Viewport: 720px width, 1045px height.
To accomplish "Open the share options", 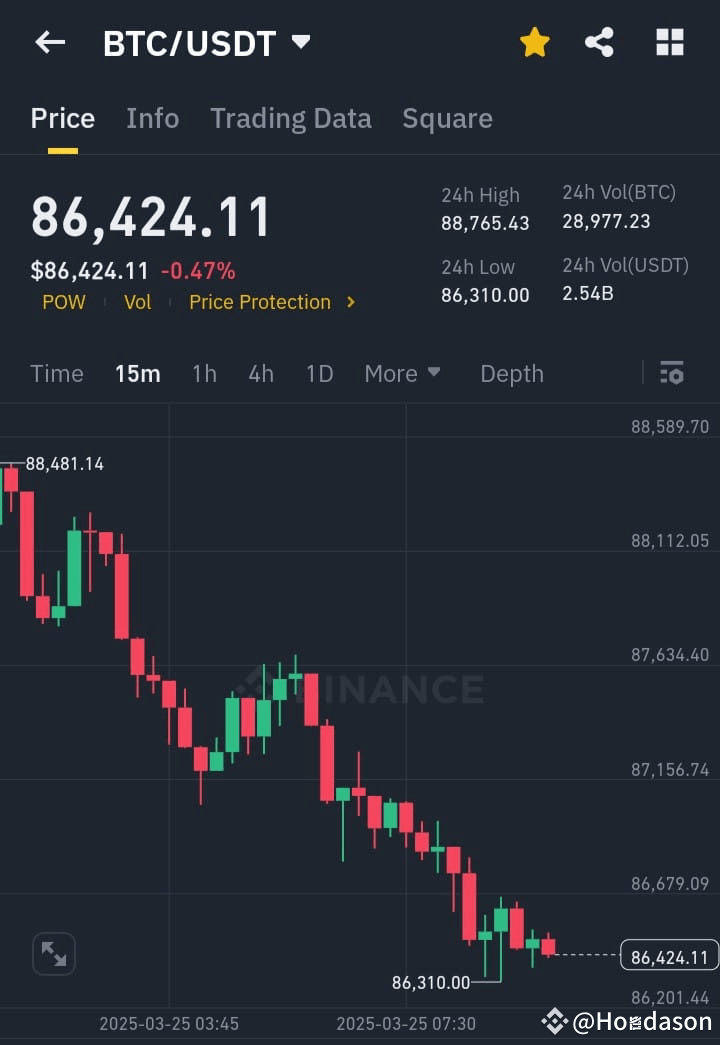I will [x=600, y=42].
